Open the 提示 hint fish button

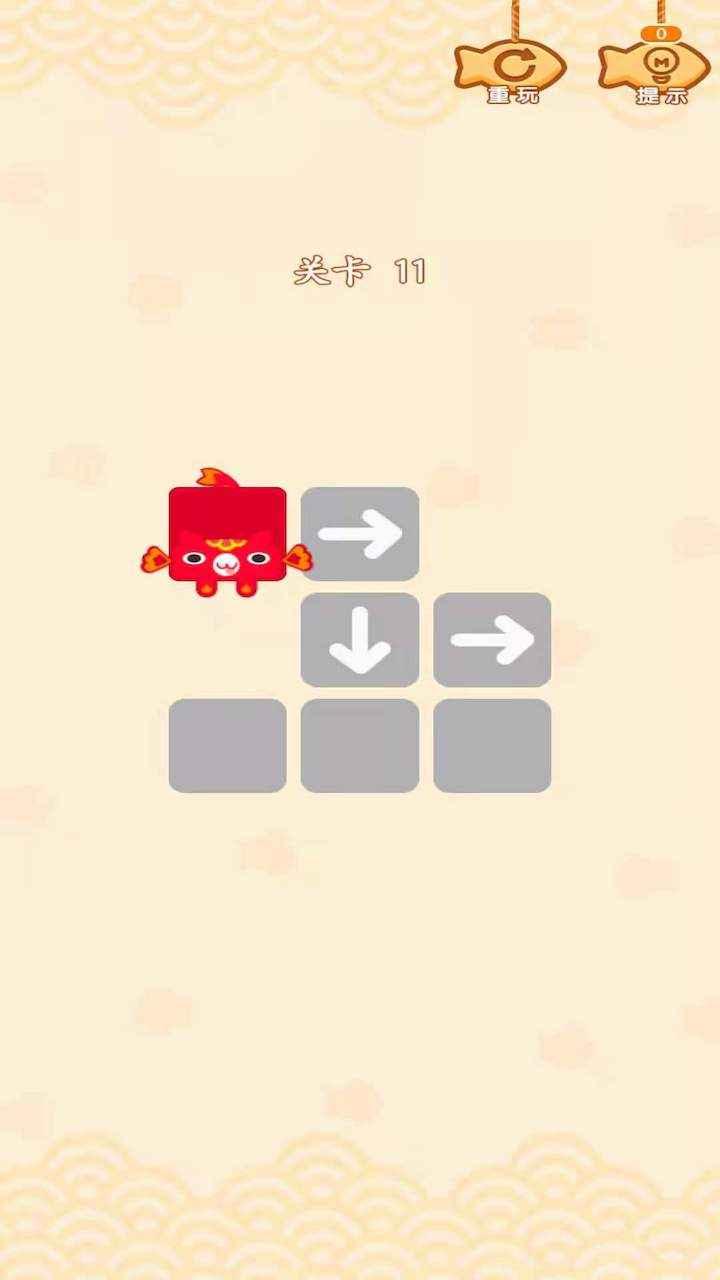[656, 68]
